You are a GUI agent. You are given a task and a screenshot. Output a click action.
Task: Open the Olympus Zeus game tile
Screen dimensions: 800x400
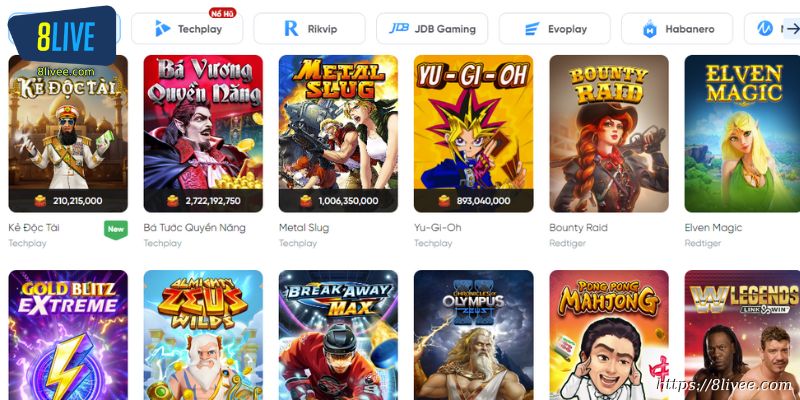[473, 335]
